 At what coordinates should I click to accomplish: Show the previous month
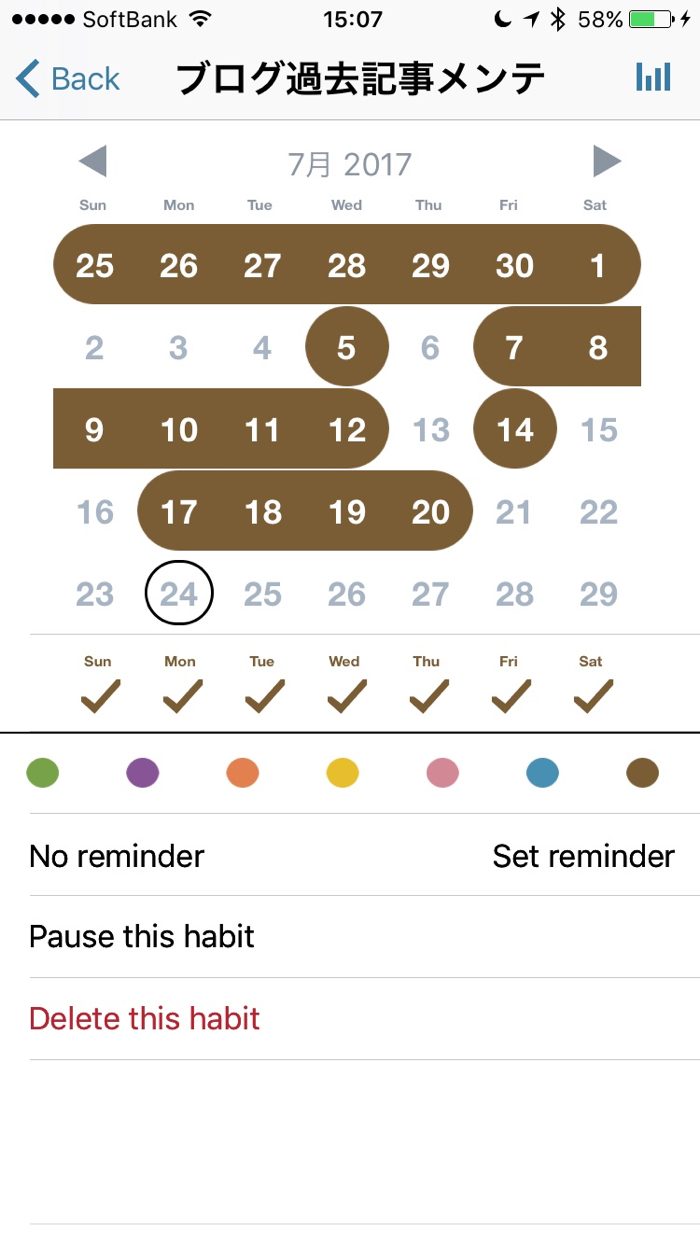(92, 162)
